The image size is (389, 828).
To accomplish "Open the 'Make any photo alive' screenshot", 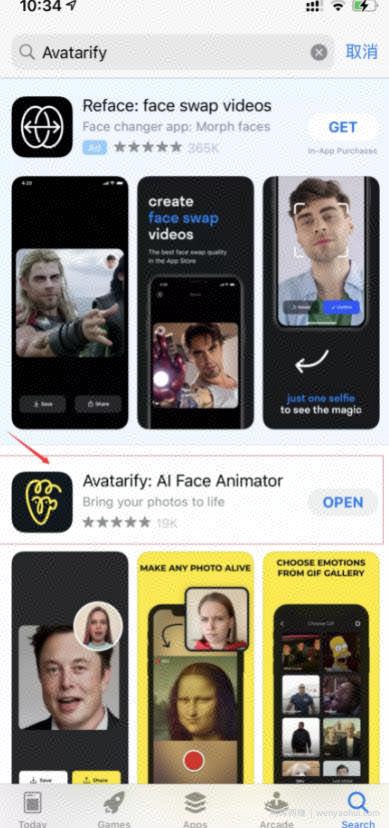I will (195, 668).
